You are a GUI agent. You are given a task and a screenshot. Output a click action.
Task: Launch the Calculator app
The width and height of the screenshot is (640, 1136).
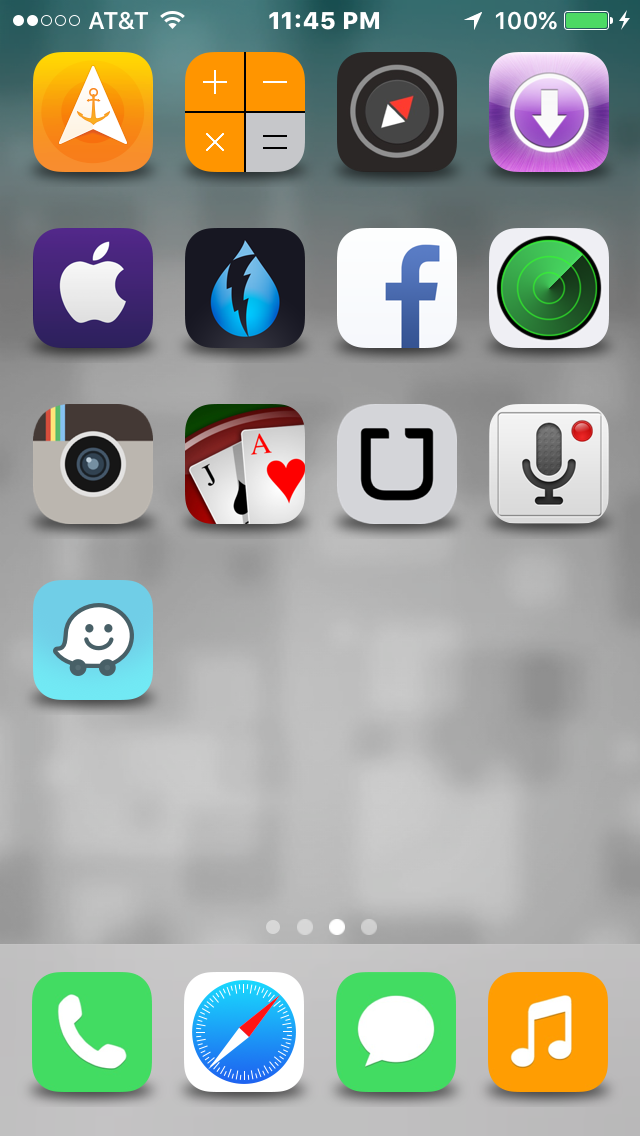point(245,112)
